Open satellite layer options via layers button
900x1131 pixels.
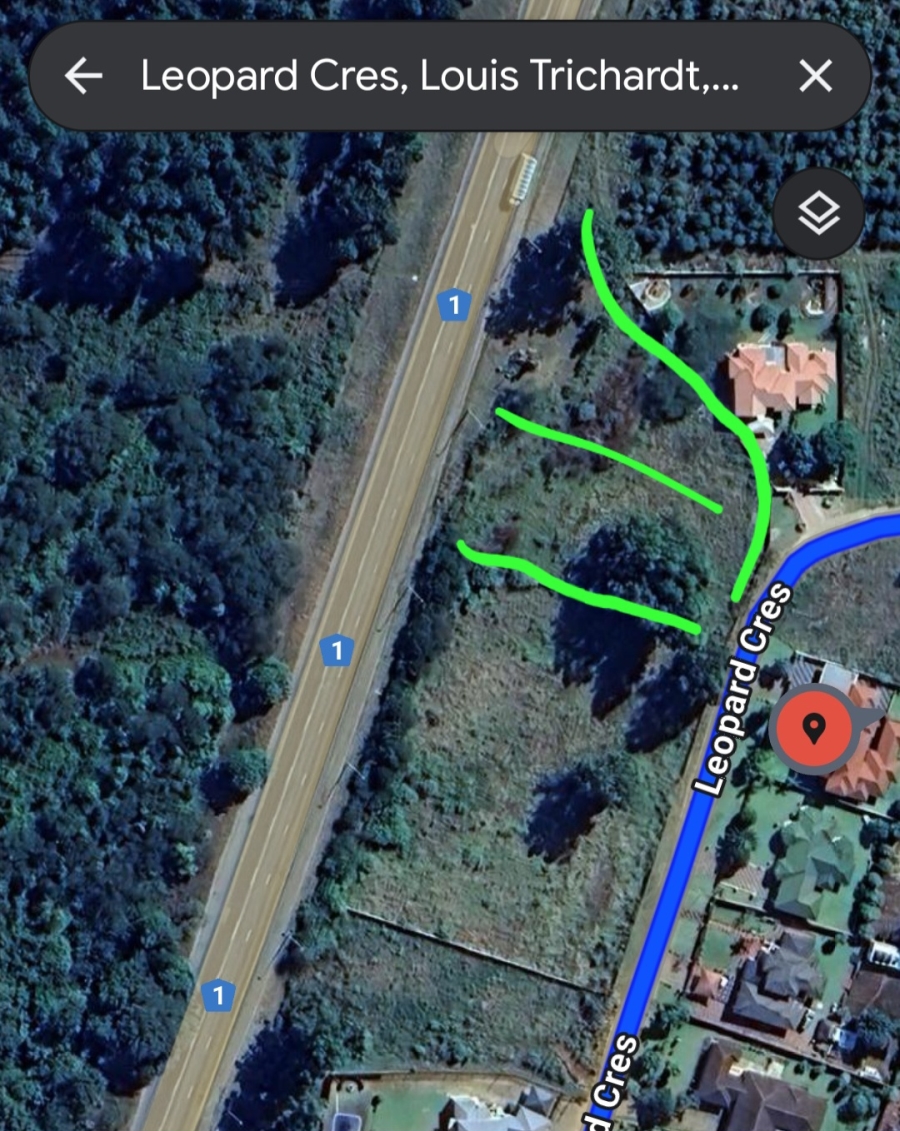817,214
